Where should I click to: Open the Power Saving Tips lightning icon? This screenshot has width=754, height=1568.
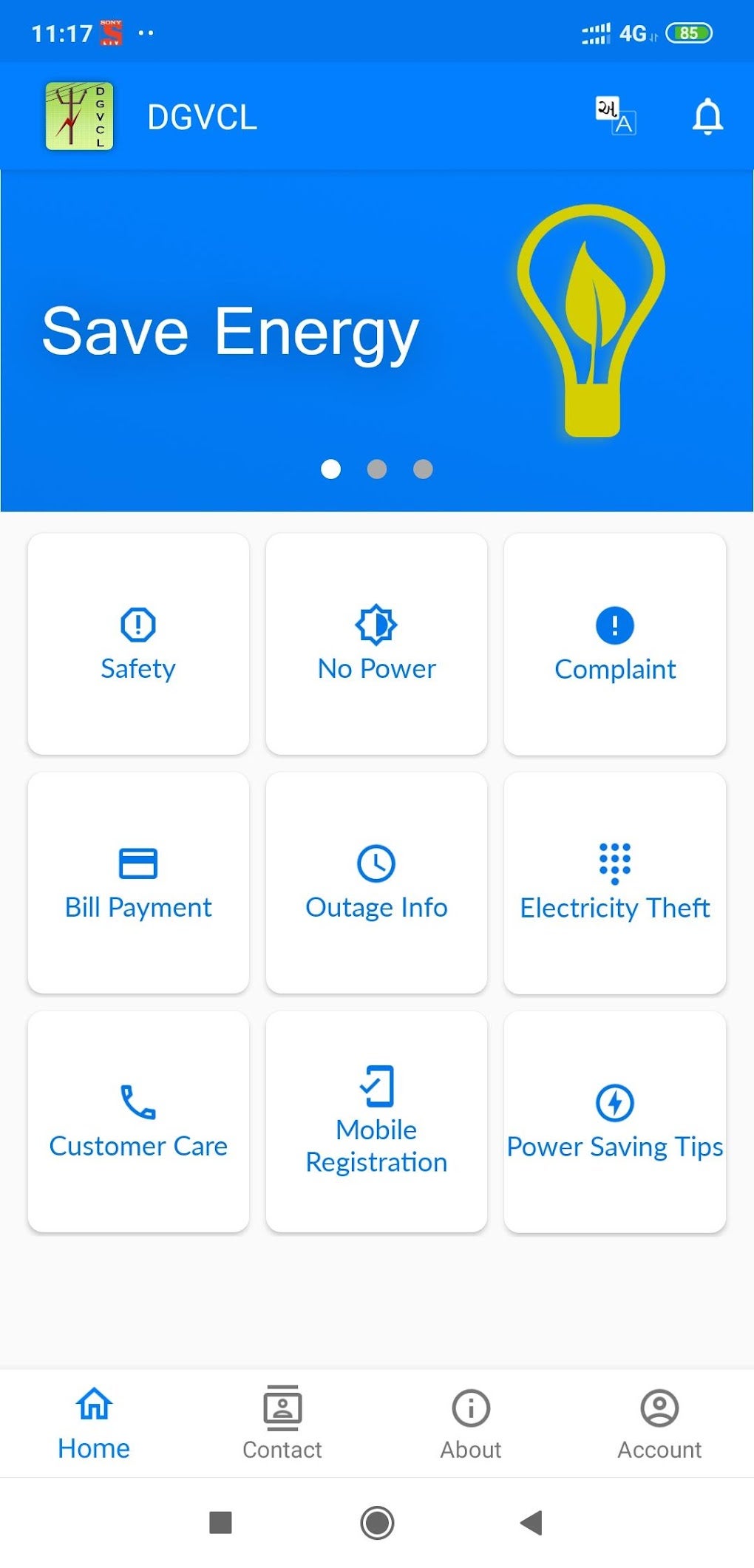tap(614, 1102)
